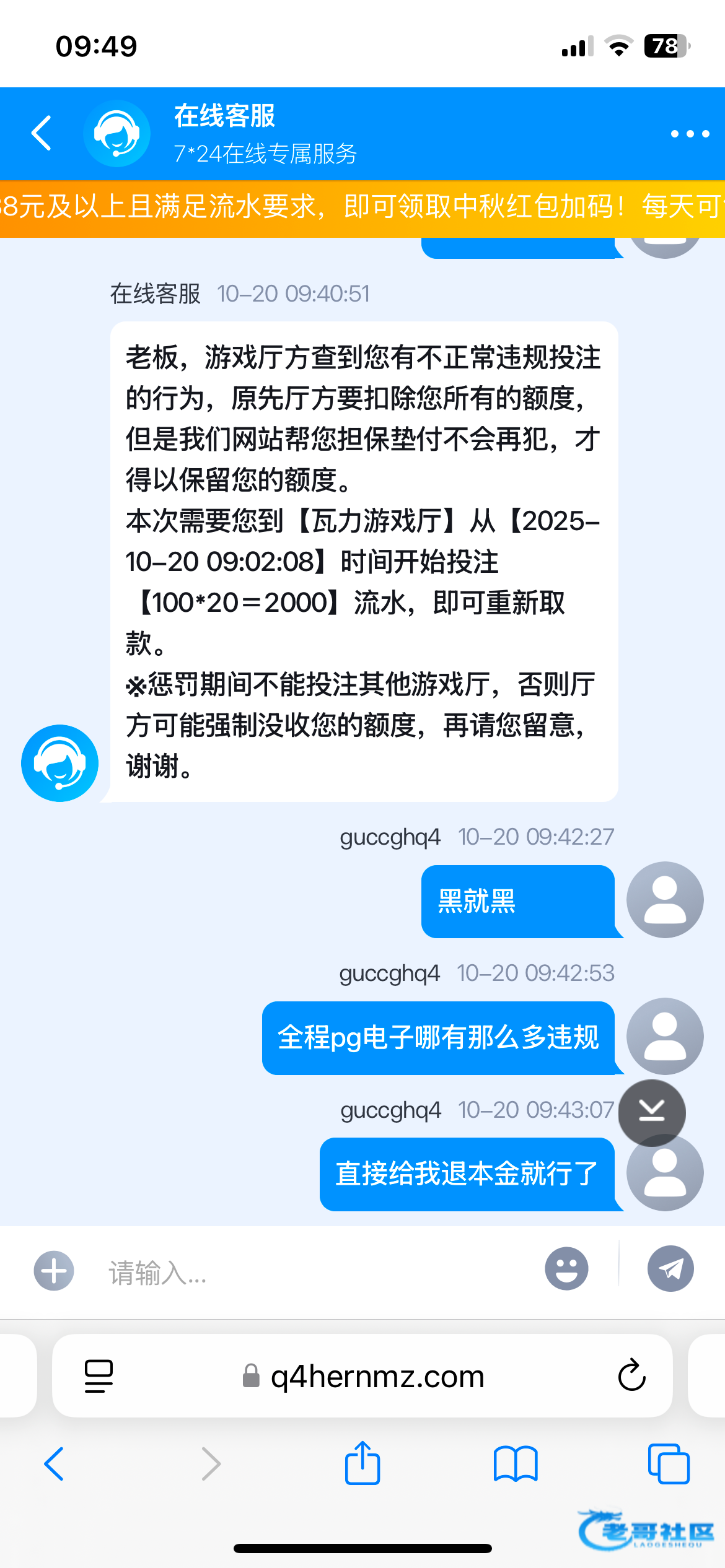The height and width of the screenshot is (1568, 725).
Task: Go back from the 在线客服 chat
Action: tap(42, 133)
